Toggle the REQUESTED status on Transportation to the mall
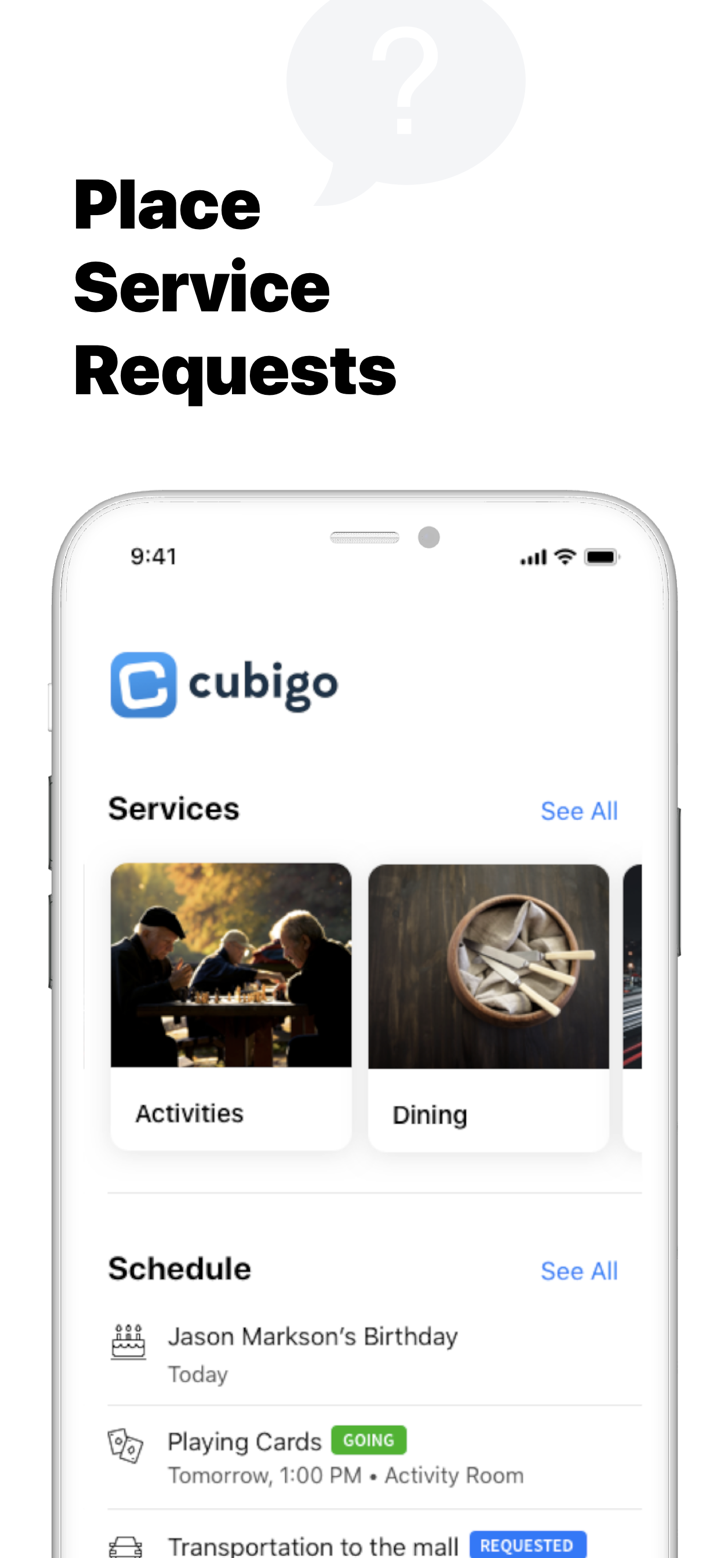 tap(528, 1543)
